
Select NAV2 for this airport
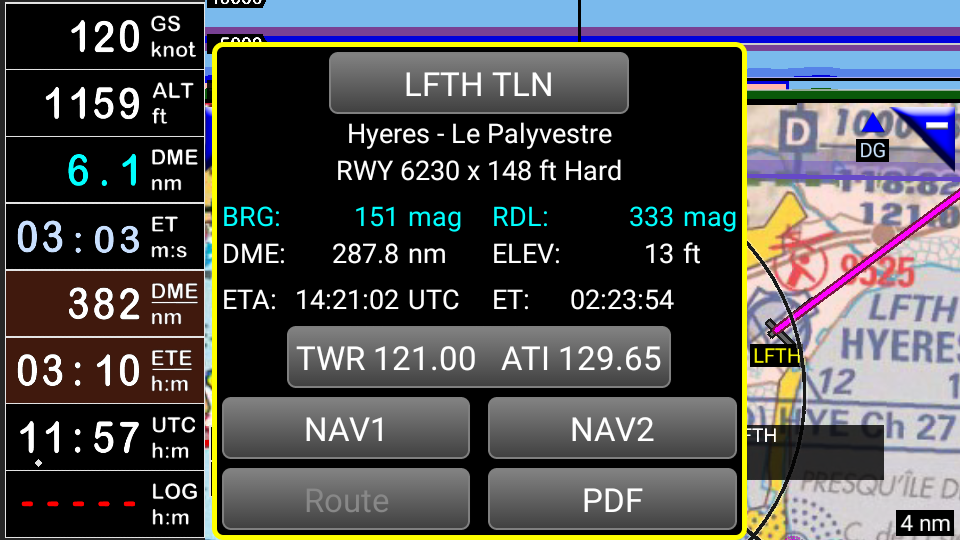(612, 428)
